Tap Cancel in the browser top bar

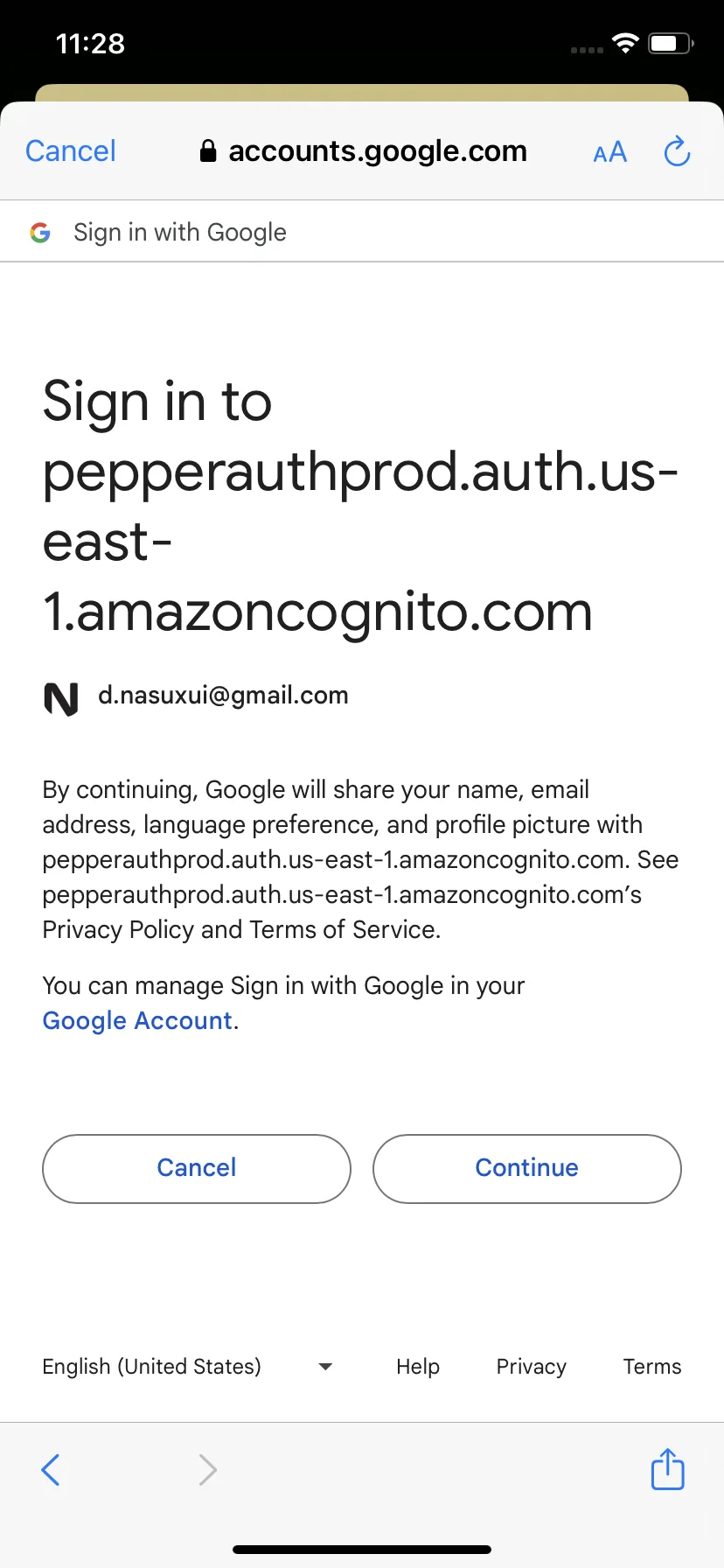[71, 151]
